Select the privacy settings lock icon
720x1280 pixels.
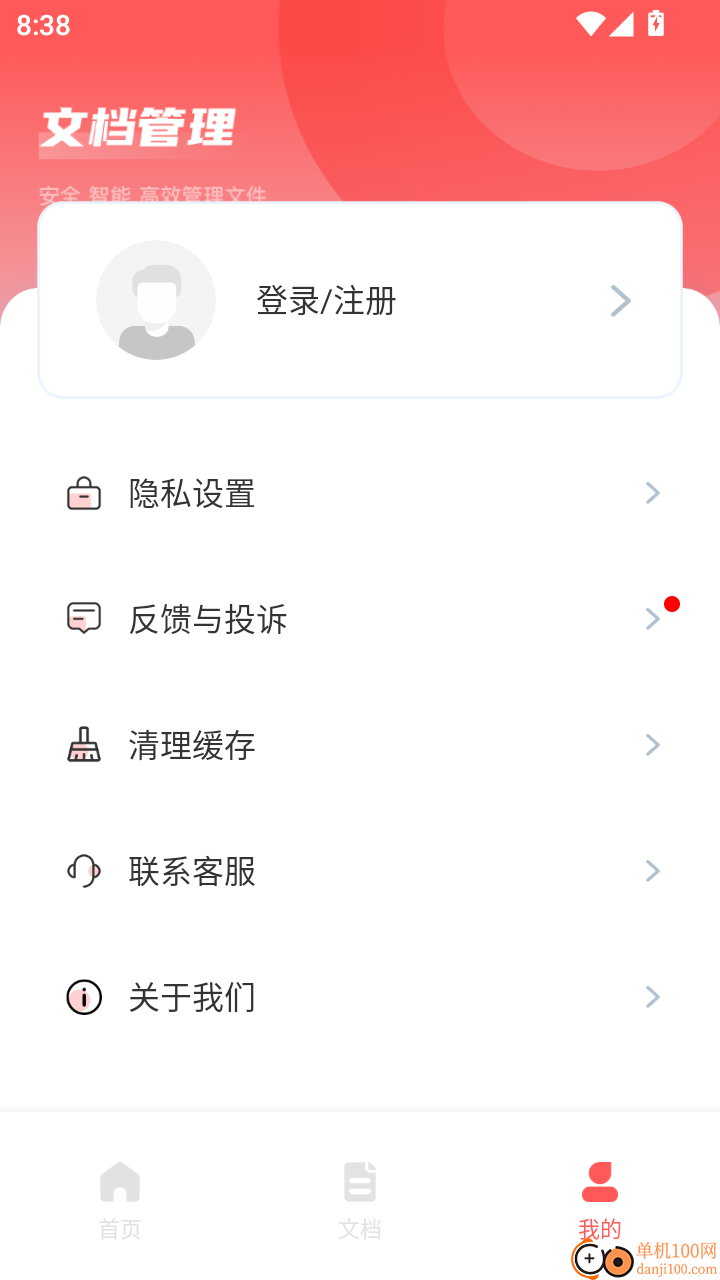[x=84, y=493]
